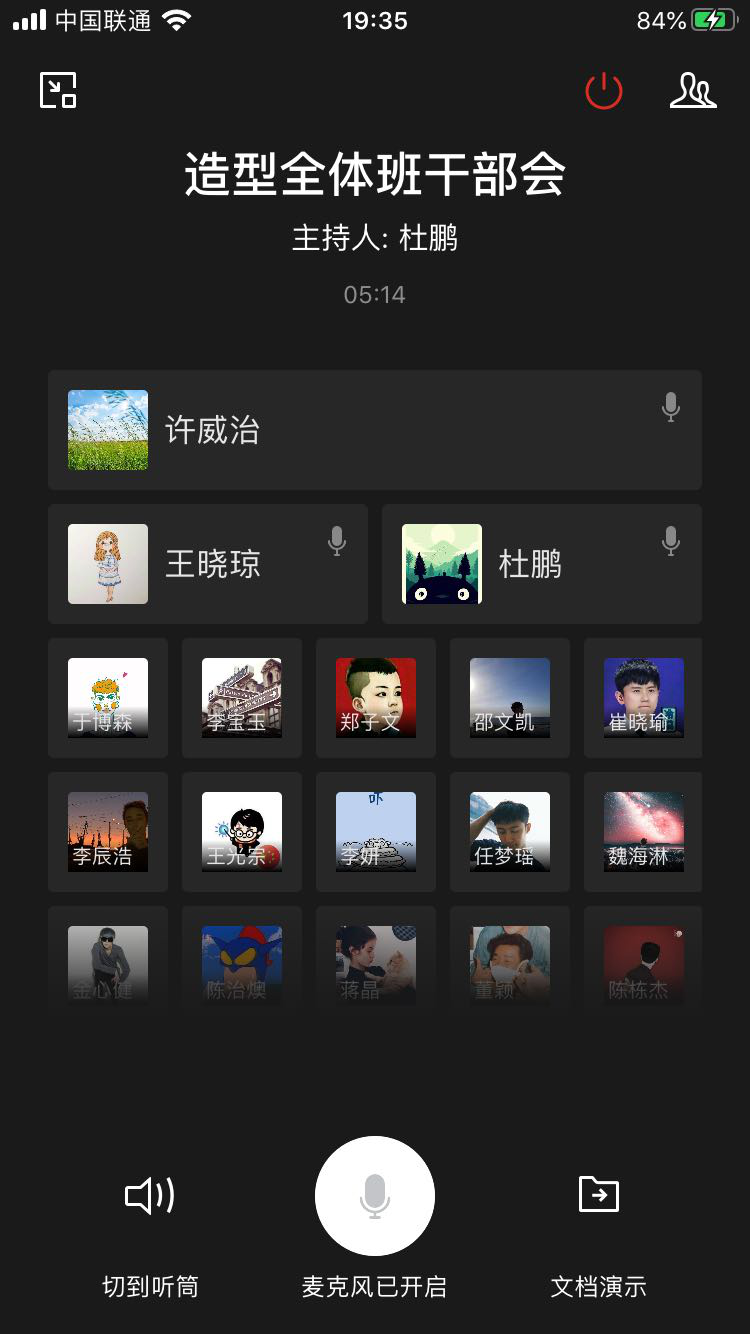Open 陈治燠's participant tile

(242, 964)
